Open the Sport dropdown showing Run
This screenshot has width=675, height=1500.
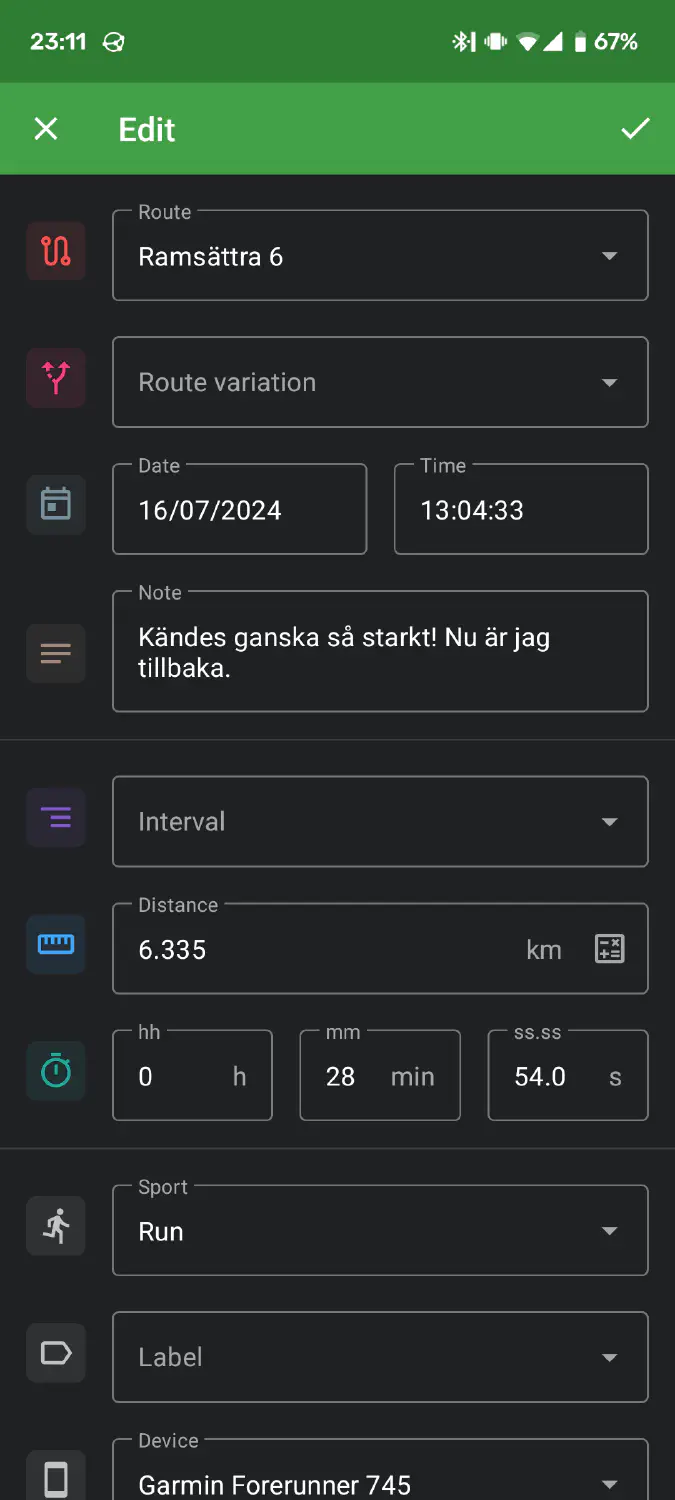click(380, 1230)
